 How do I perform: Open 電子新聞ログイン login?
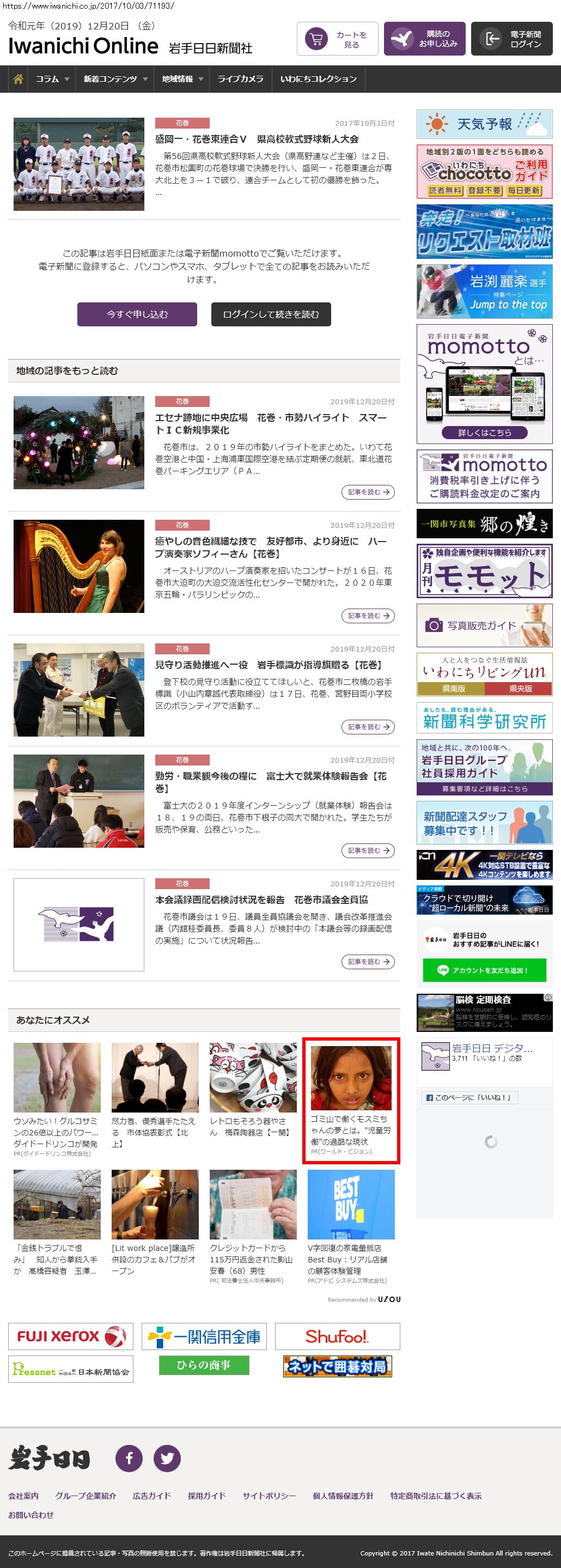point(511,39)
